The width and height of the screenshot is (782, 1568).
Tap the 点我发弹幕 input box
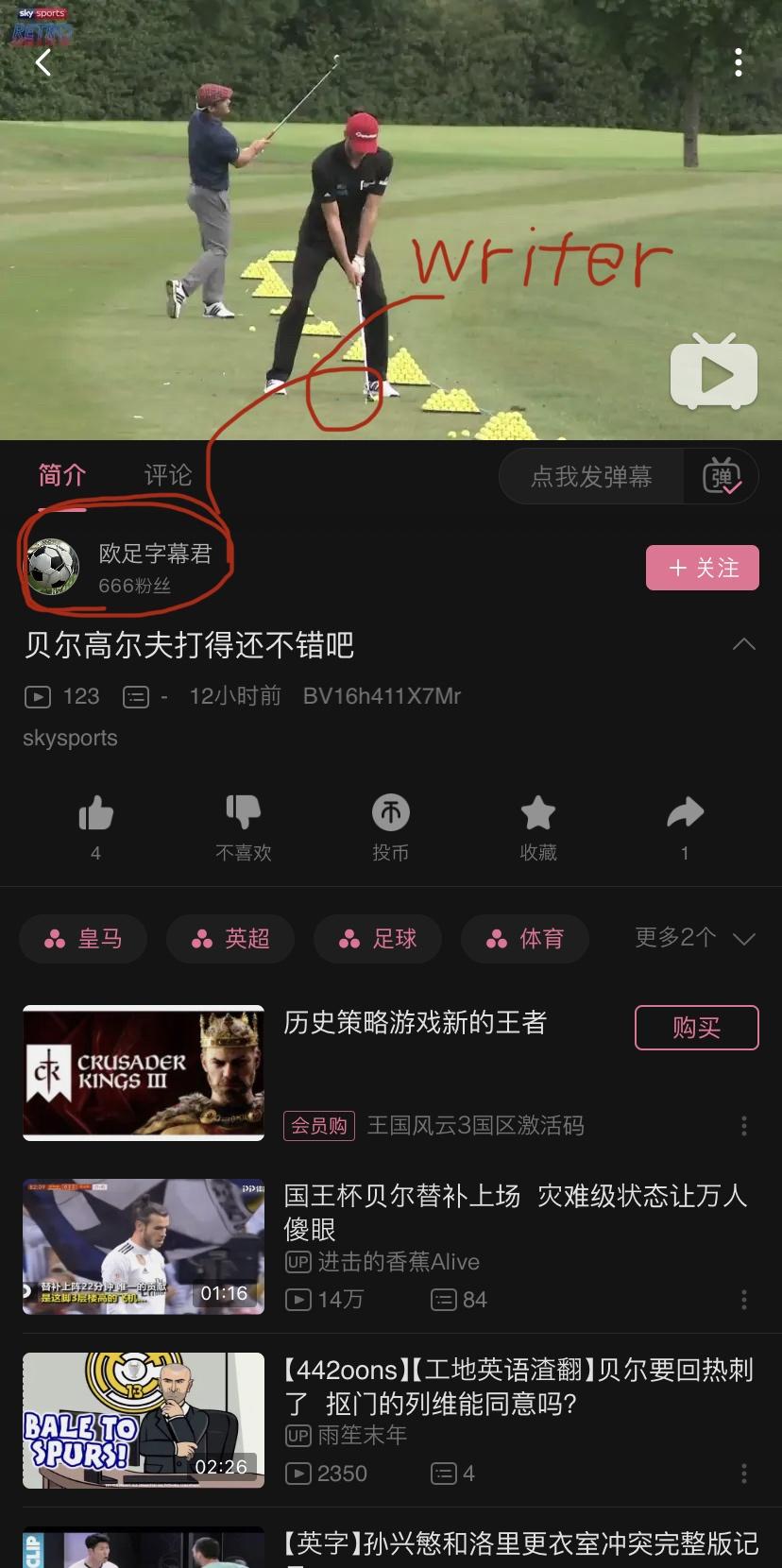tap(591, 477)
